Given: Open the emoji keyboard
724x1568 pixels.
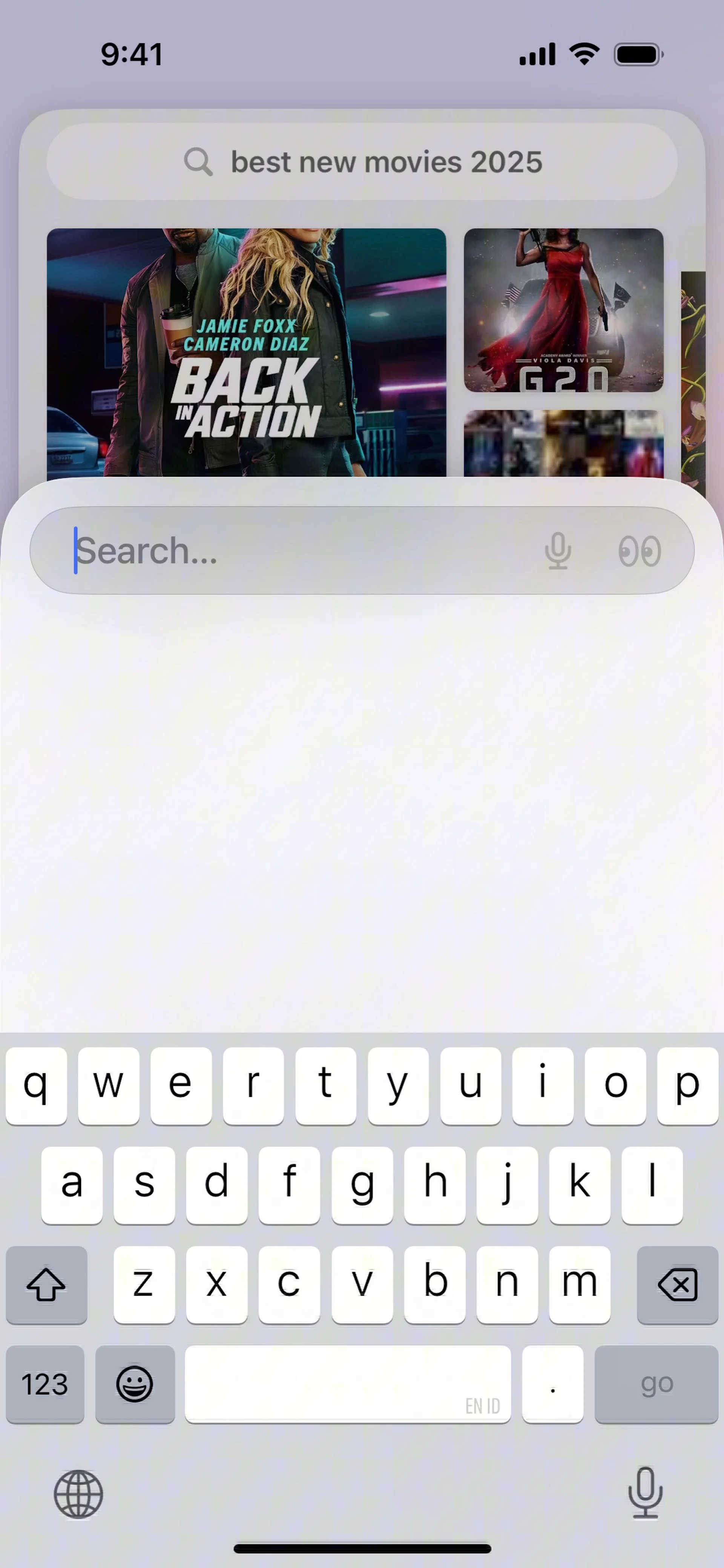Looking at the screenshot, I should [x=135, y=1384].
